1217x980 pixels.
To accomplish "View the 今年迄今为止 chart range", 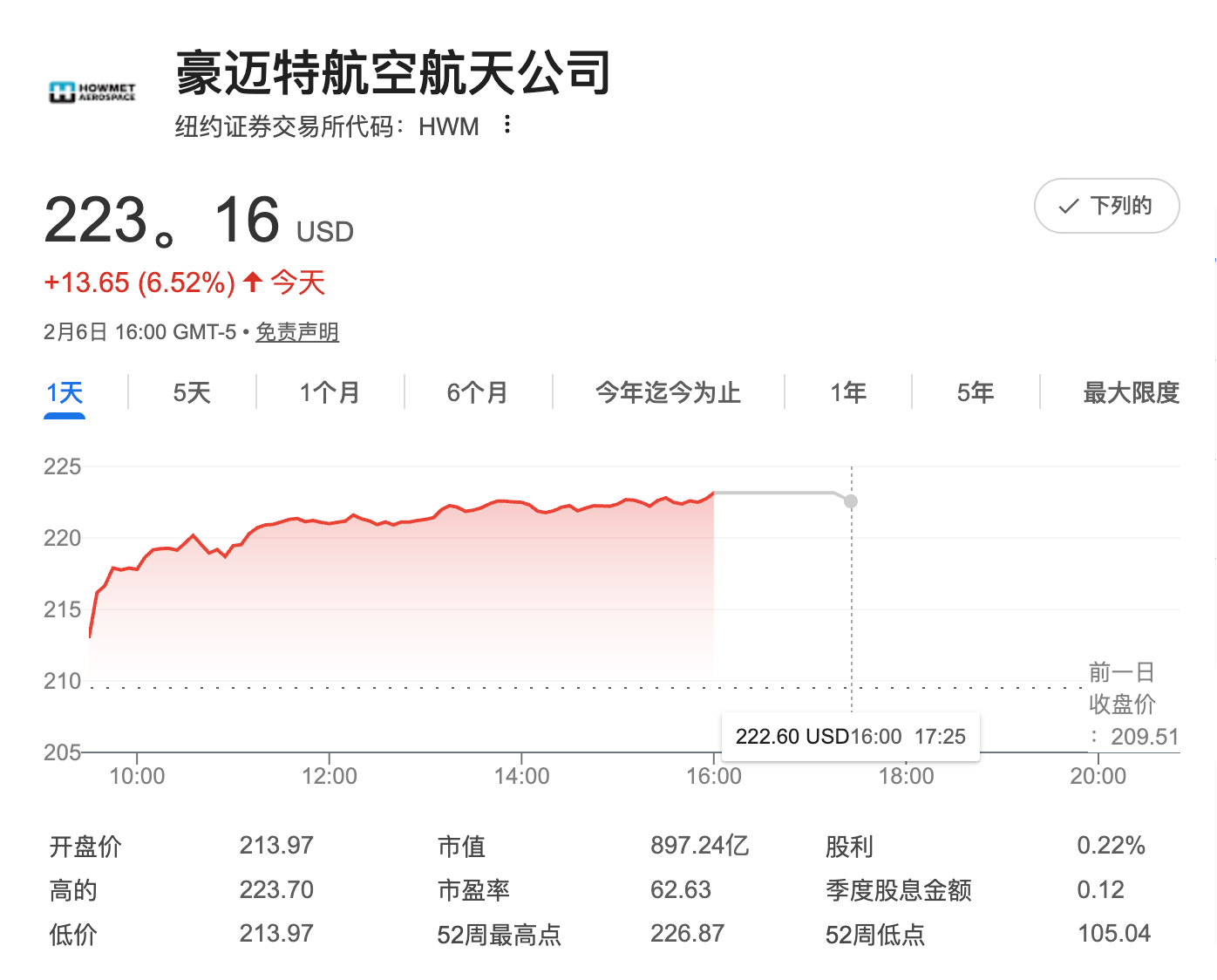I will click(668, 393).
